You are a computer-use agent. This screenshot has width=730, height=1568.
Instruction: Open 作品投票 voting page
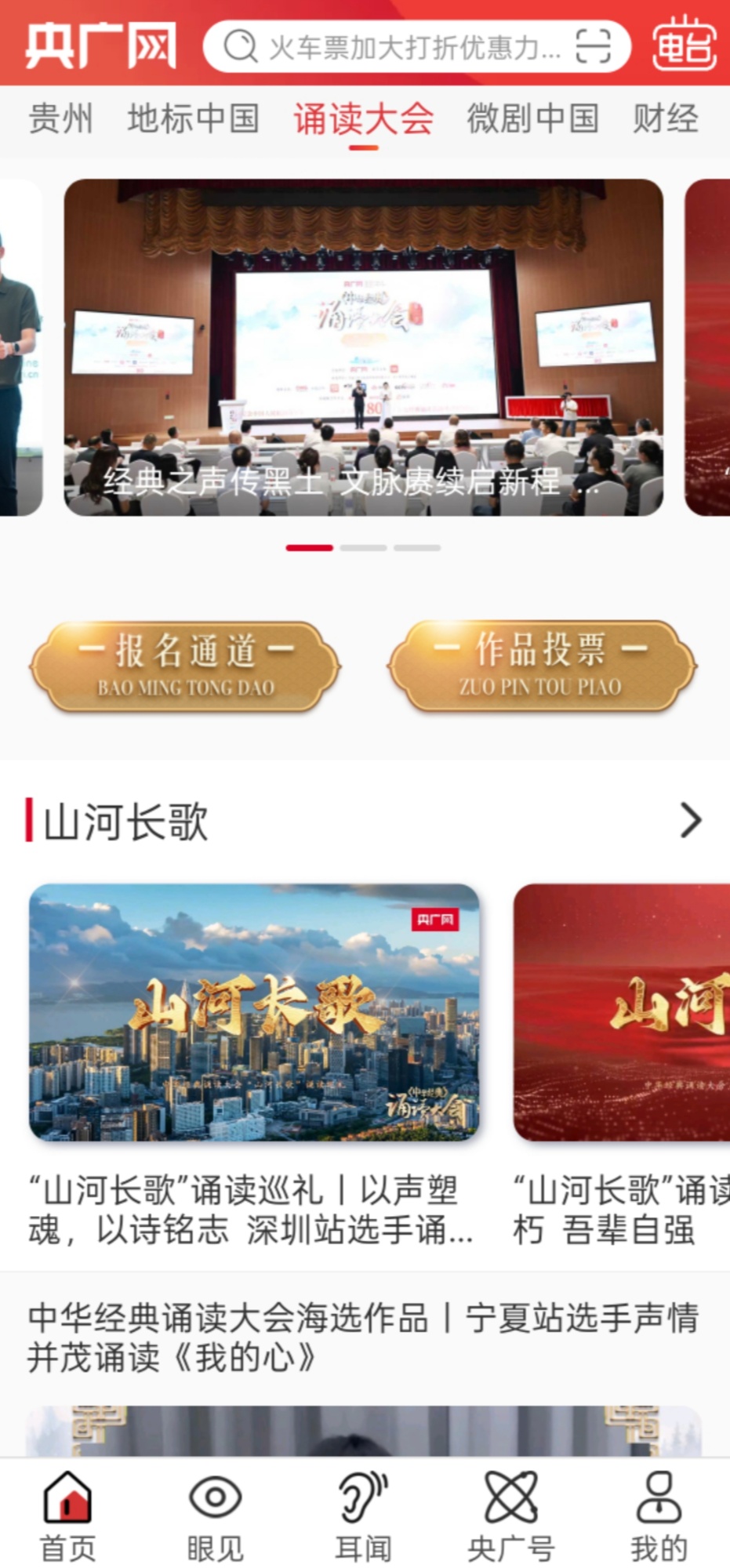coord(541,666)
